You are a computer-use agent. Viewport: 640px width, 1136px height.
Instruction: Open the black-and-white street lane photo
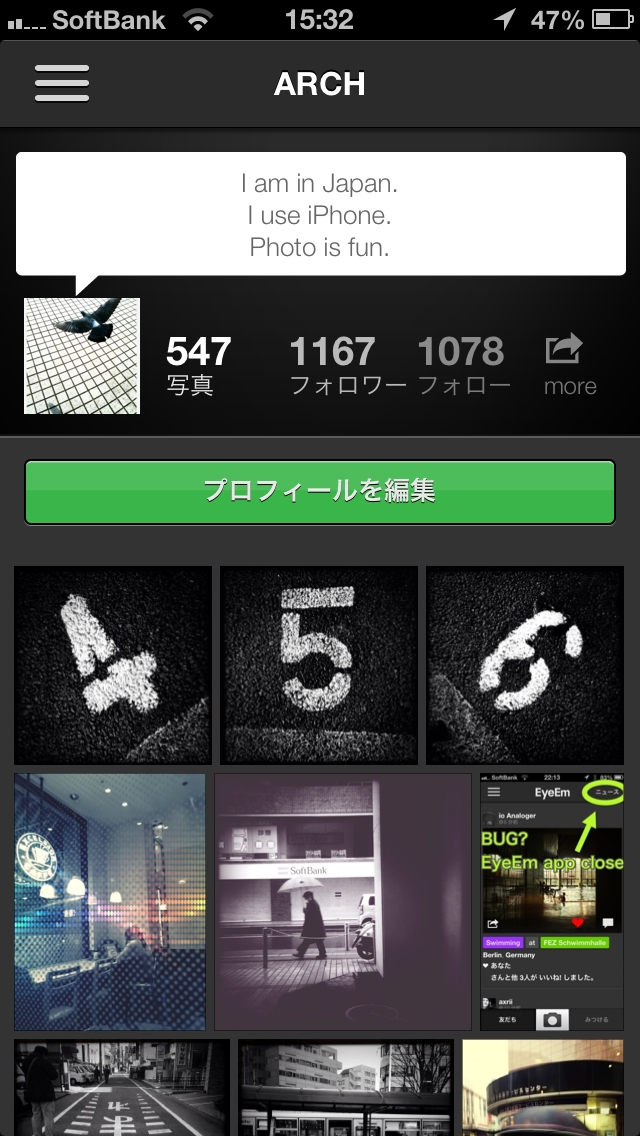pos(122,1087)
